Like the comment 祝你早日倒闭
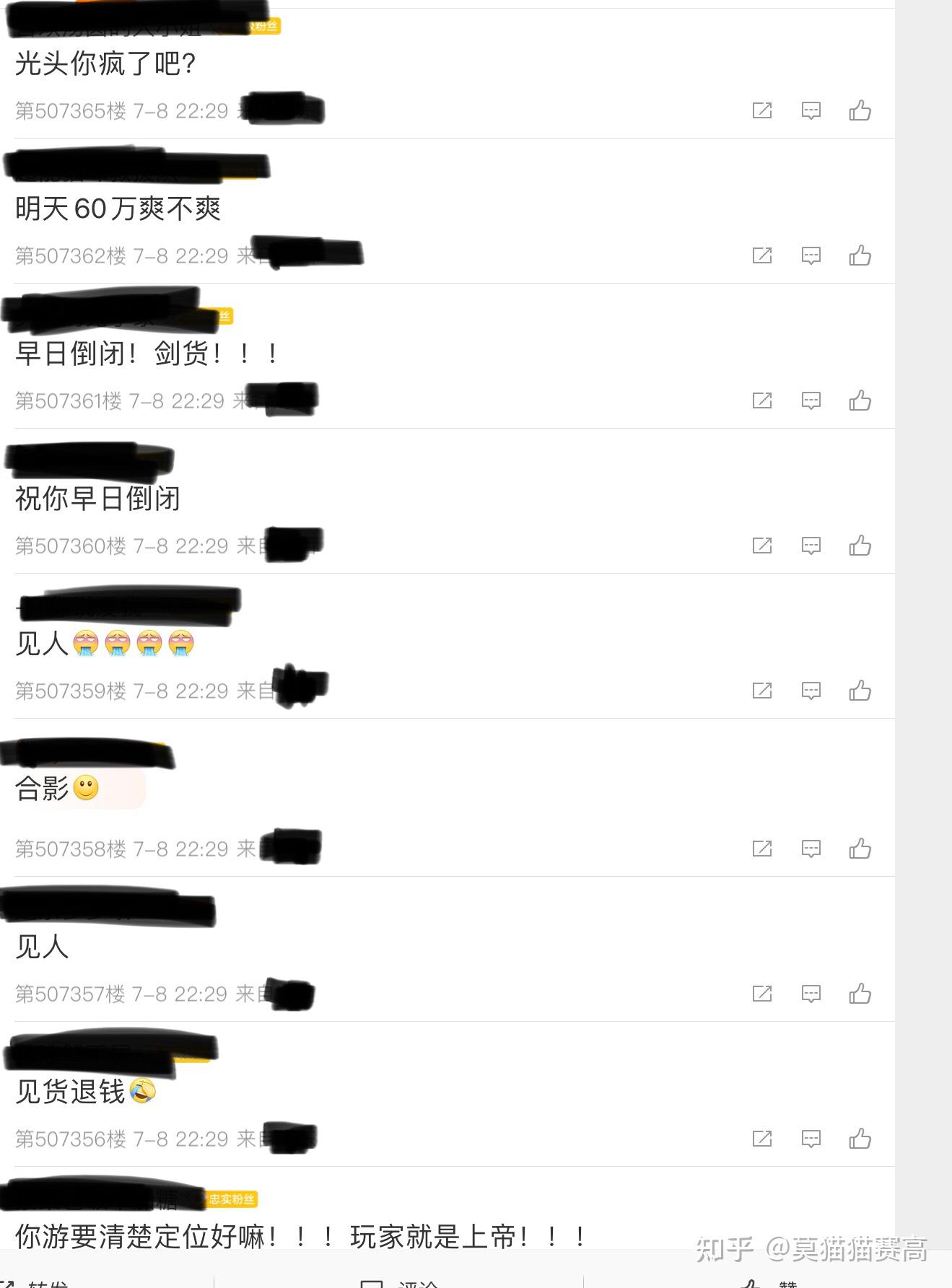Image resolution: width=952 pixels, height=1288 pixels. point(860,546)
